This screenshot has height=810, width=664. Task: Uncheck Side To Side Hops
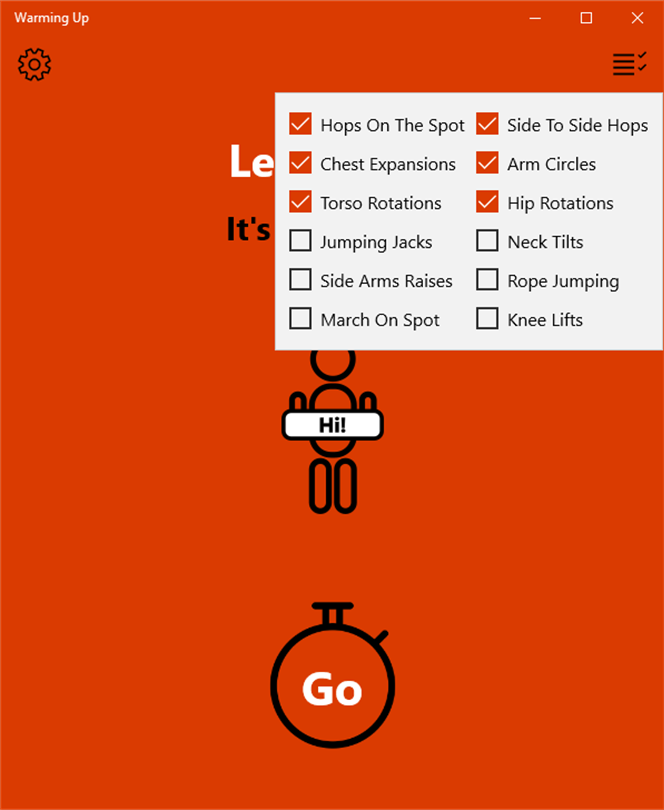487,124
